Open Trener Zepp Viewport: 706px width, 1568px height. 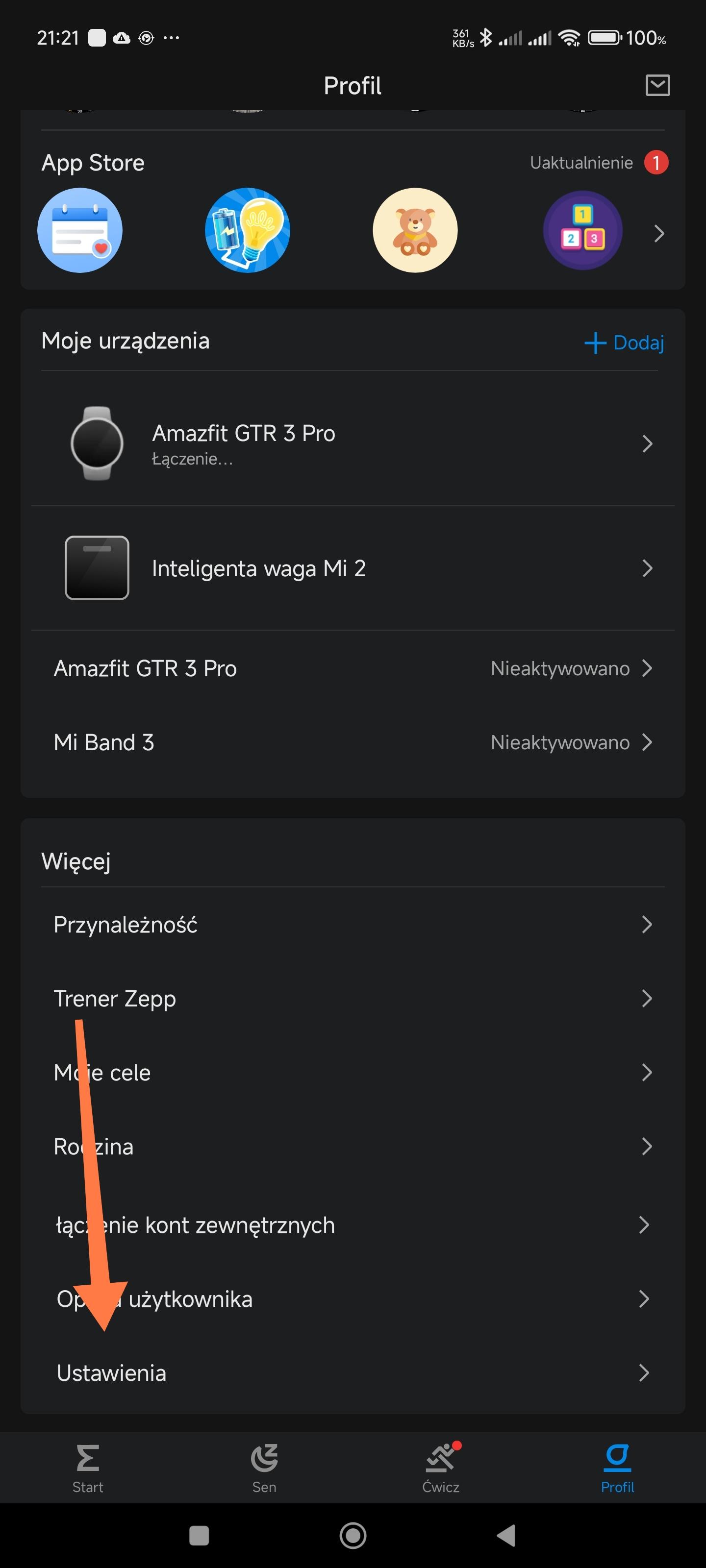tap(353, 998)
